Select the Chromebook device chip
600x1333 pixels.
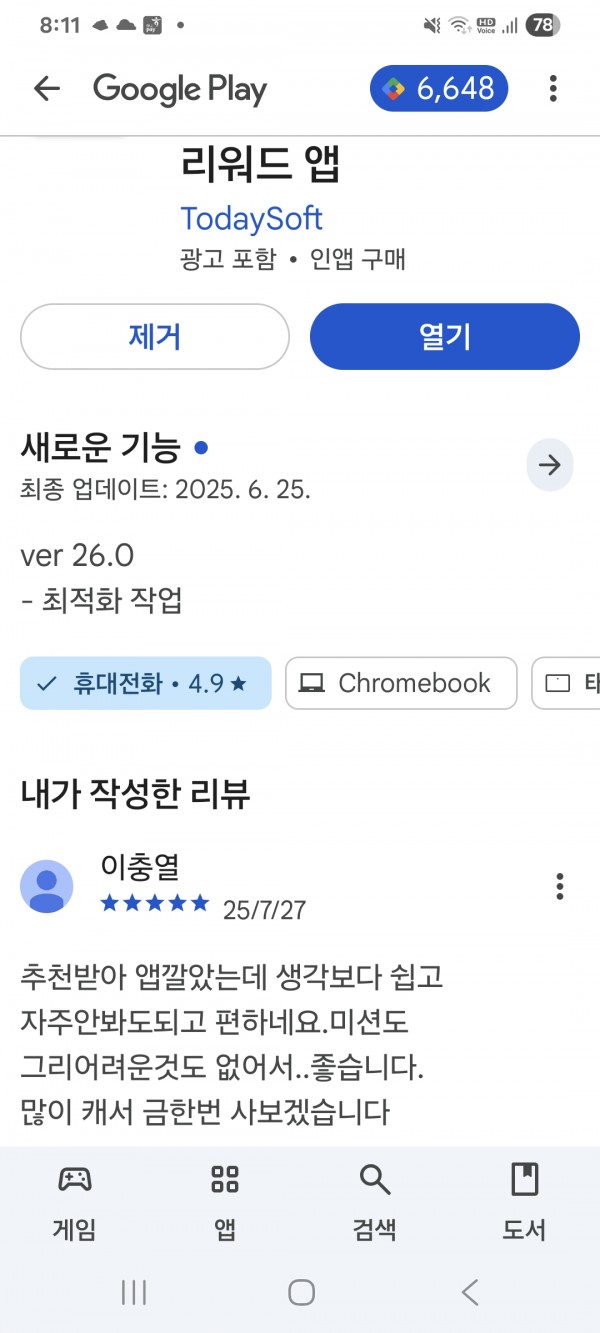click(401, 684)
